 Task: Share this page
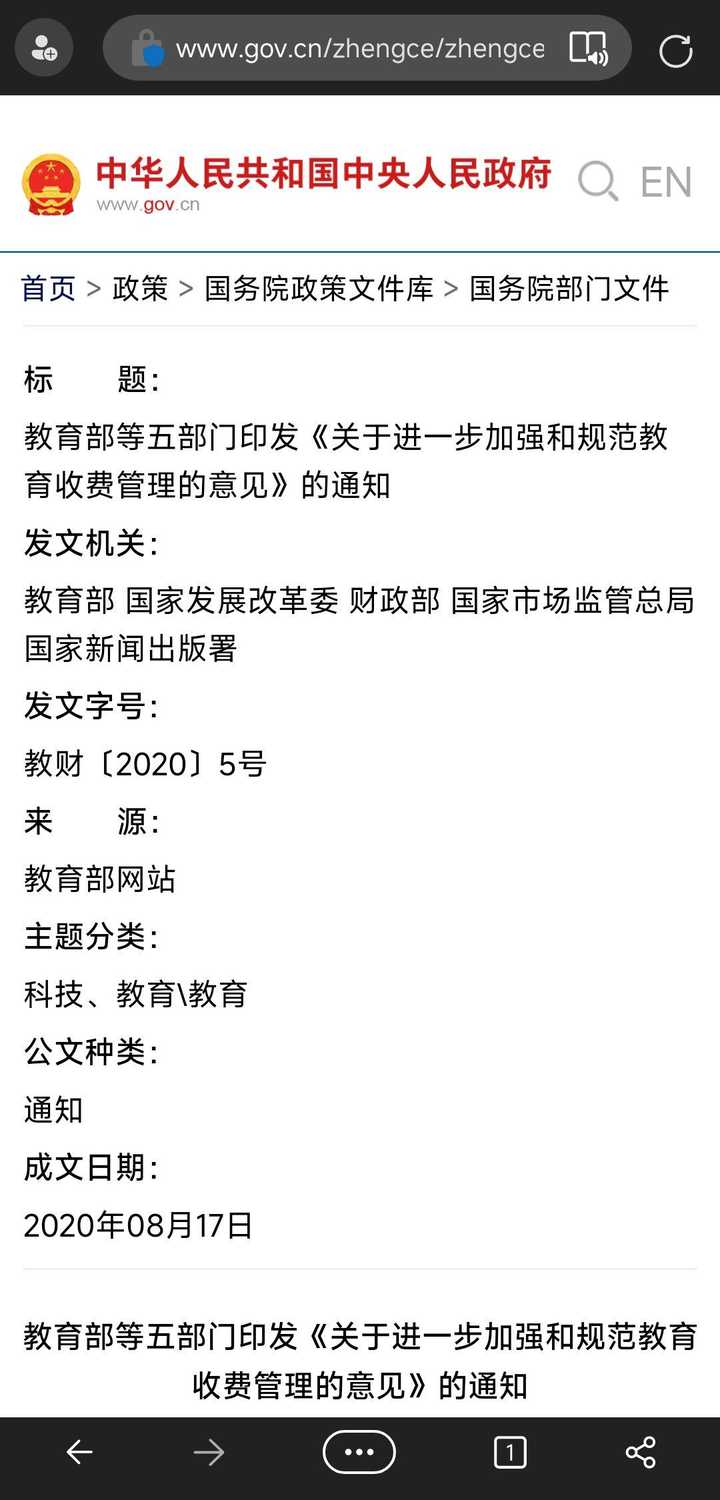(640, 1452)
